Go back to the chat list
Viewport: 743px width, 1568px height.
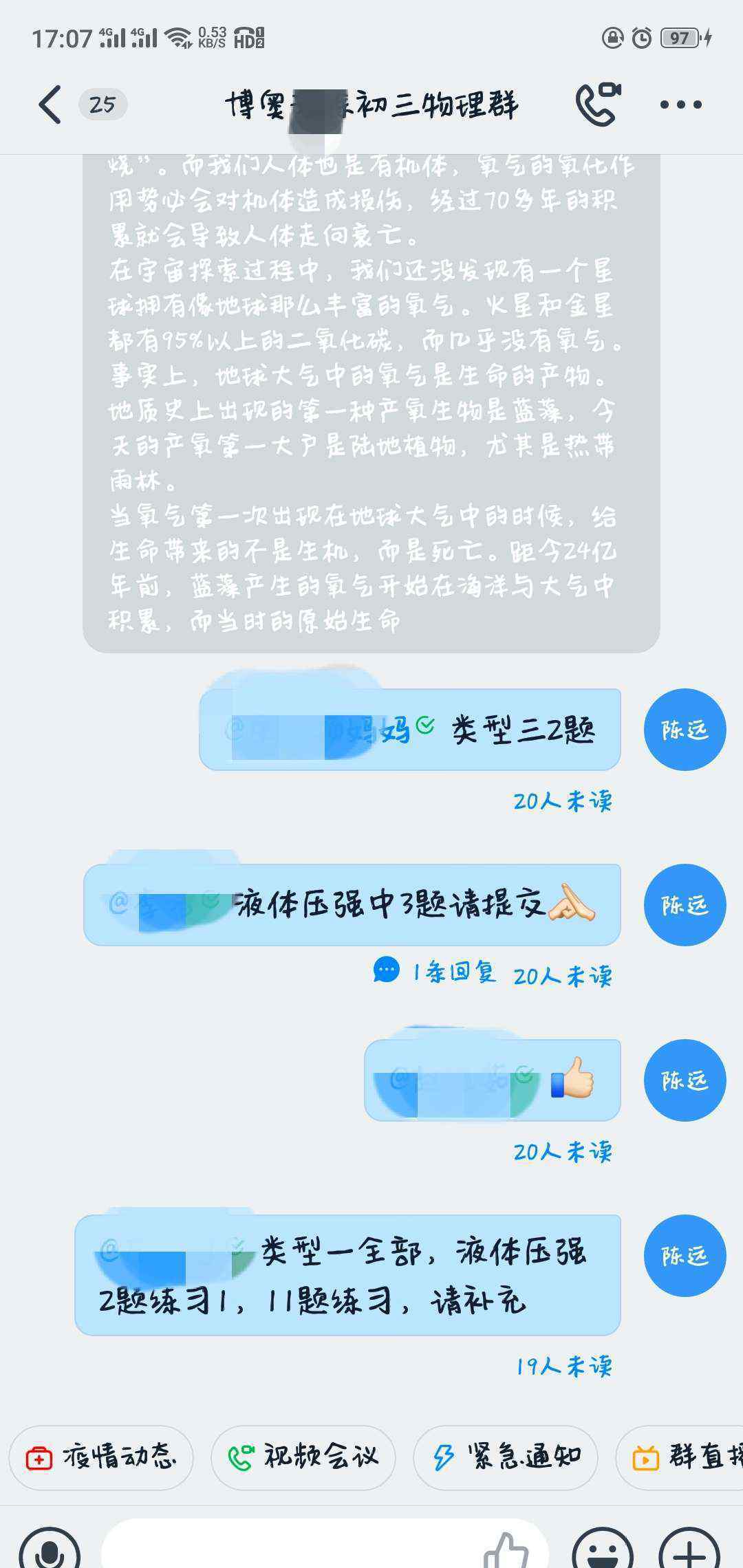pos(50,105)
